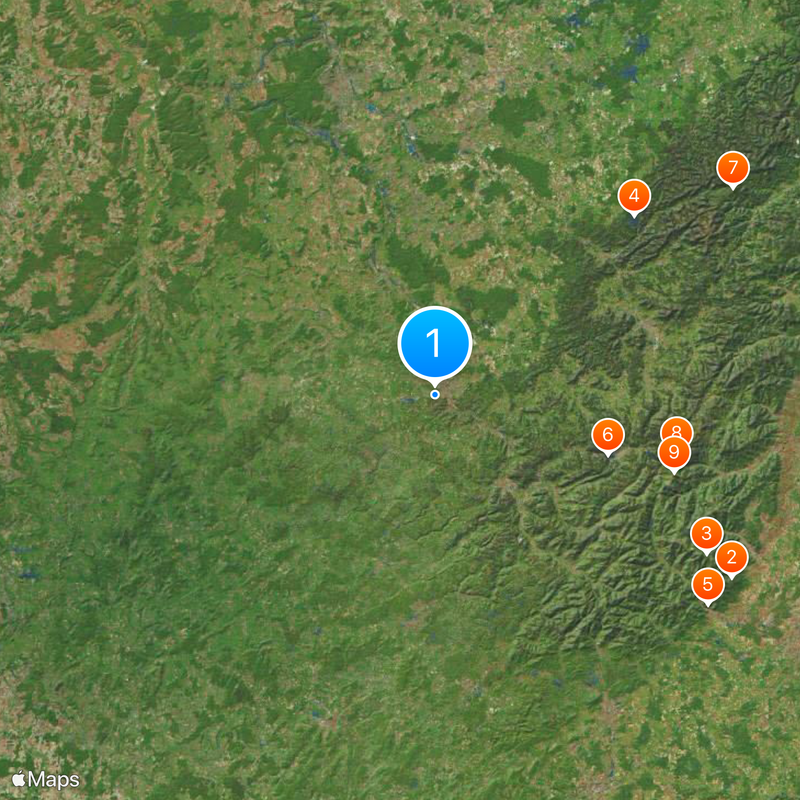
Task: Open the orange pin numbered 3
Action: click(707, 533)
